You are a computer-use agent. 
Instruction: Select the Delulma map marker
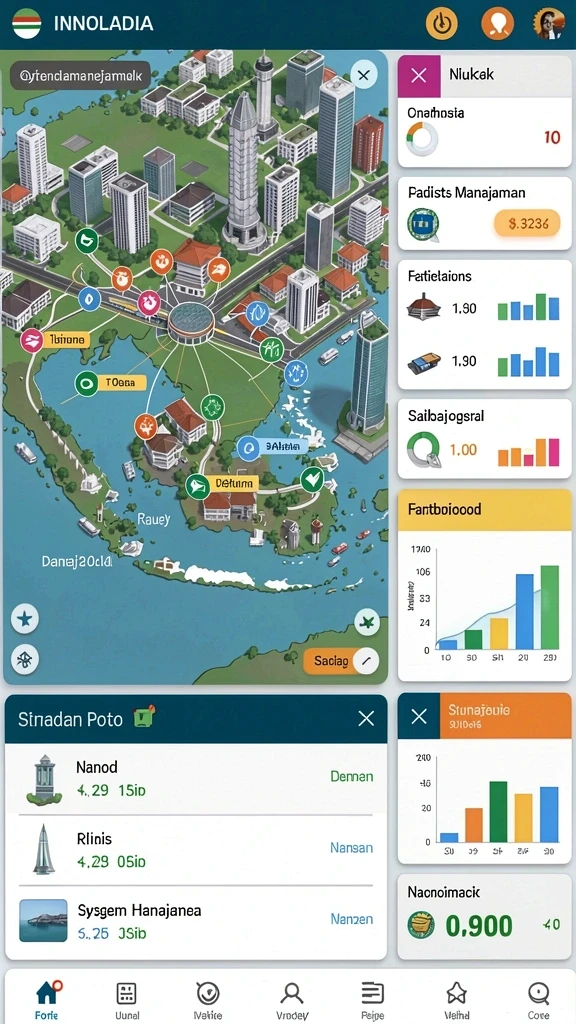click(223, 485)
